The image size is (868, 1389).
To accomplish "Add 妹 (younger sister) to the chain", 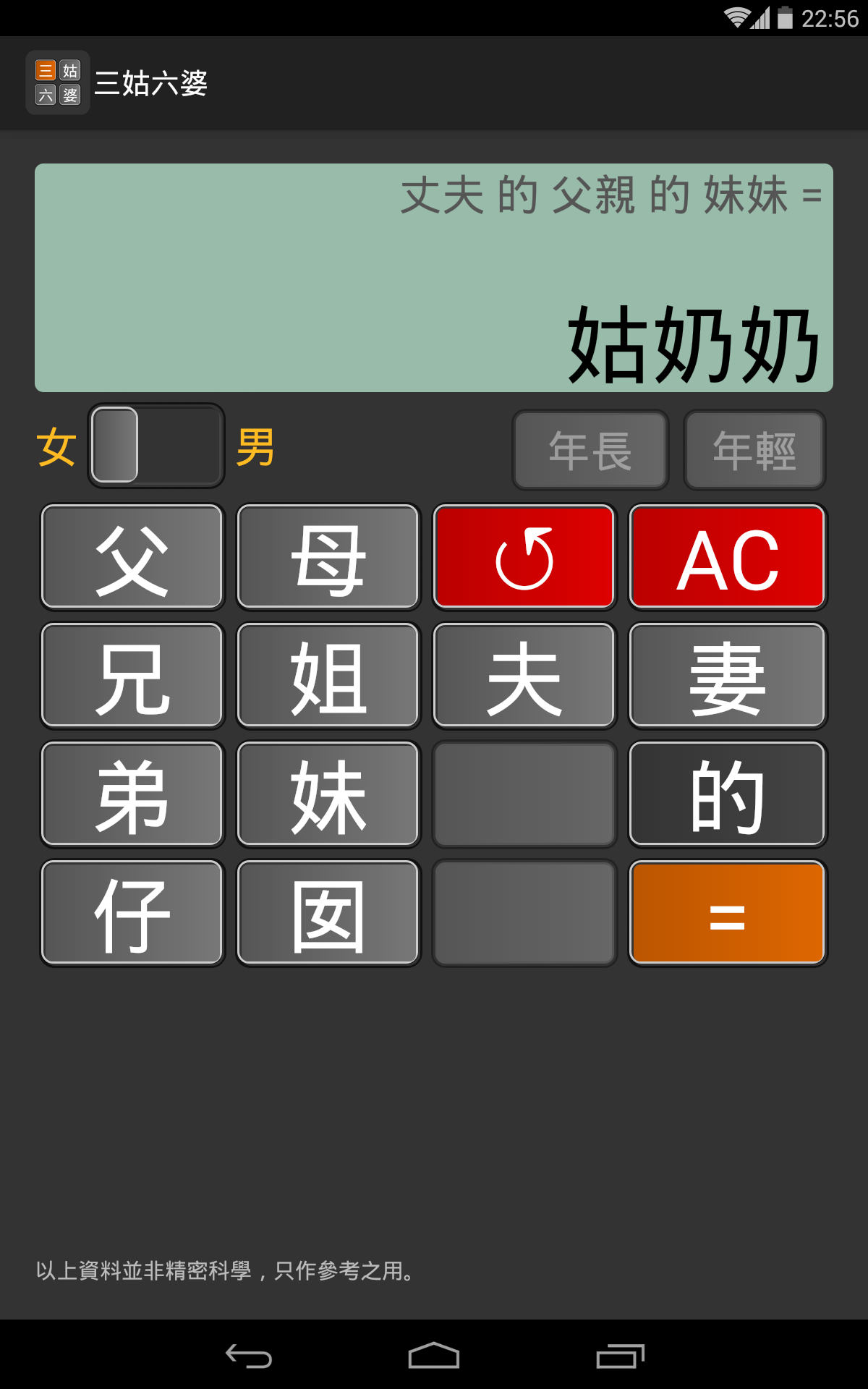I will pyautogui.click(x=328, y=794).
